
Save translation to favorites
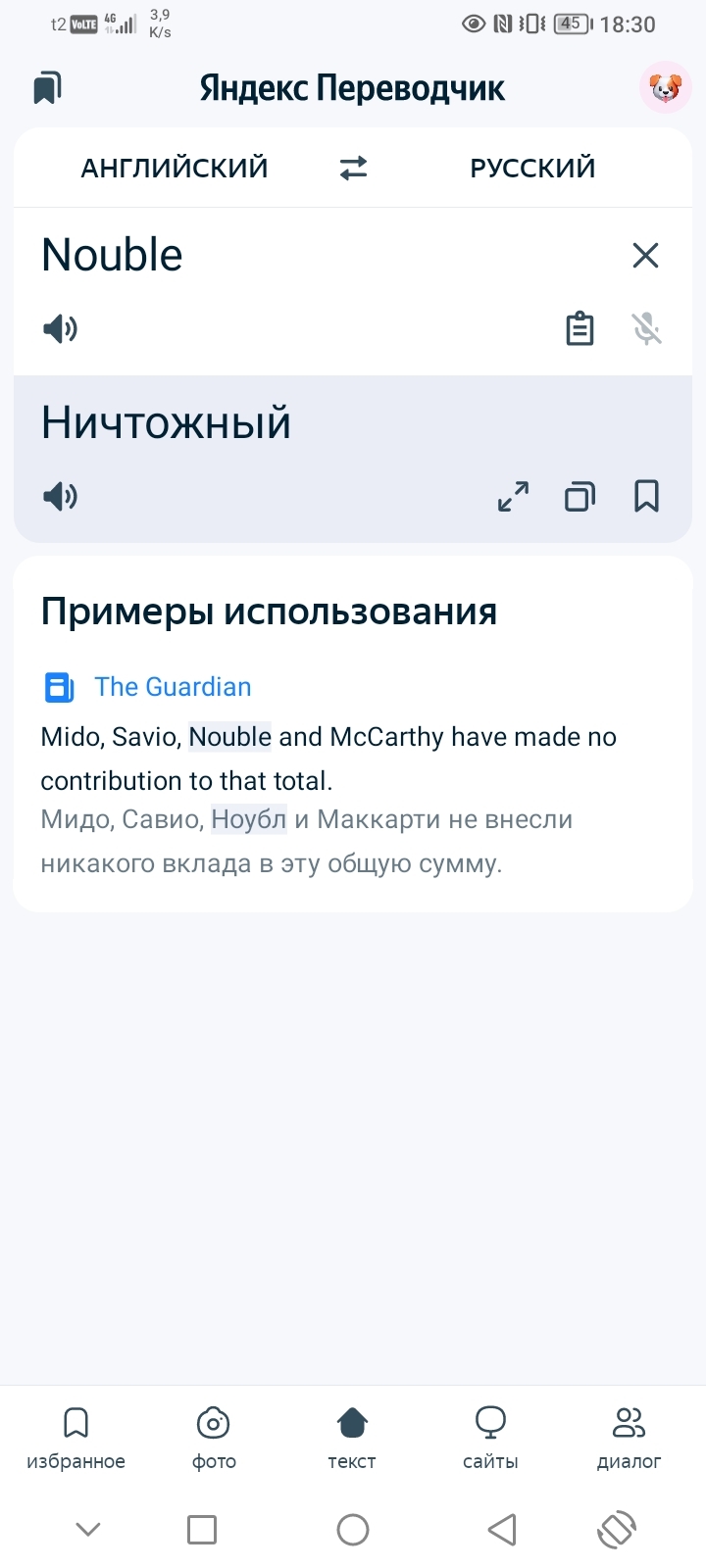[646, 497]
